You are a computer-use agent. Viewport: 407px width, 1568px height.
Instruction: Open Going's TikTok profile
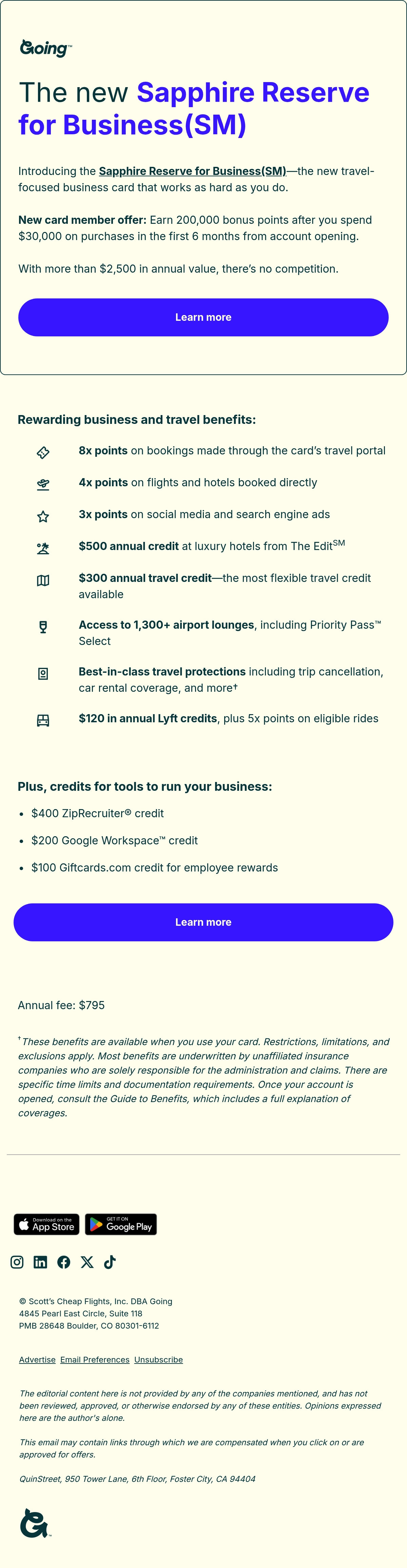pyautogui.click(x=110, y=1262)
